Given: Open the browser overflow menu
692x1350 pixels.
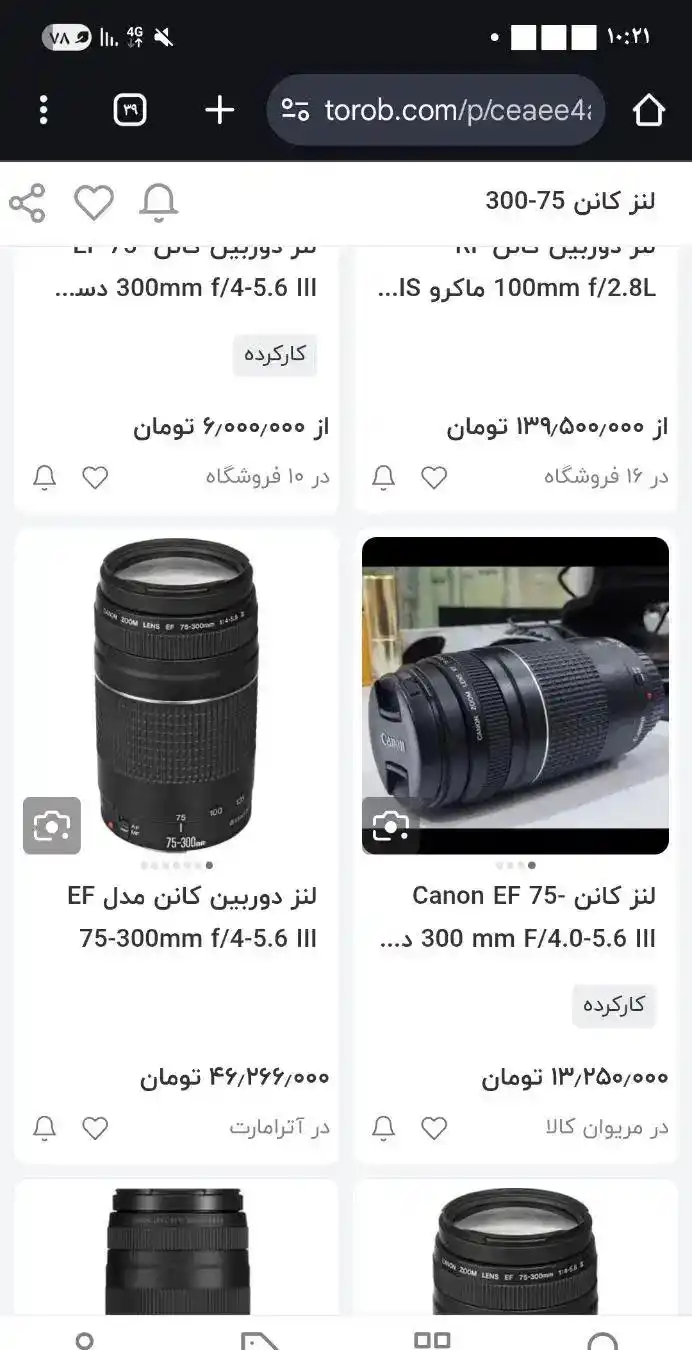Looking at the screenshot, I should click(x=43, y=110).
